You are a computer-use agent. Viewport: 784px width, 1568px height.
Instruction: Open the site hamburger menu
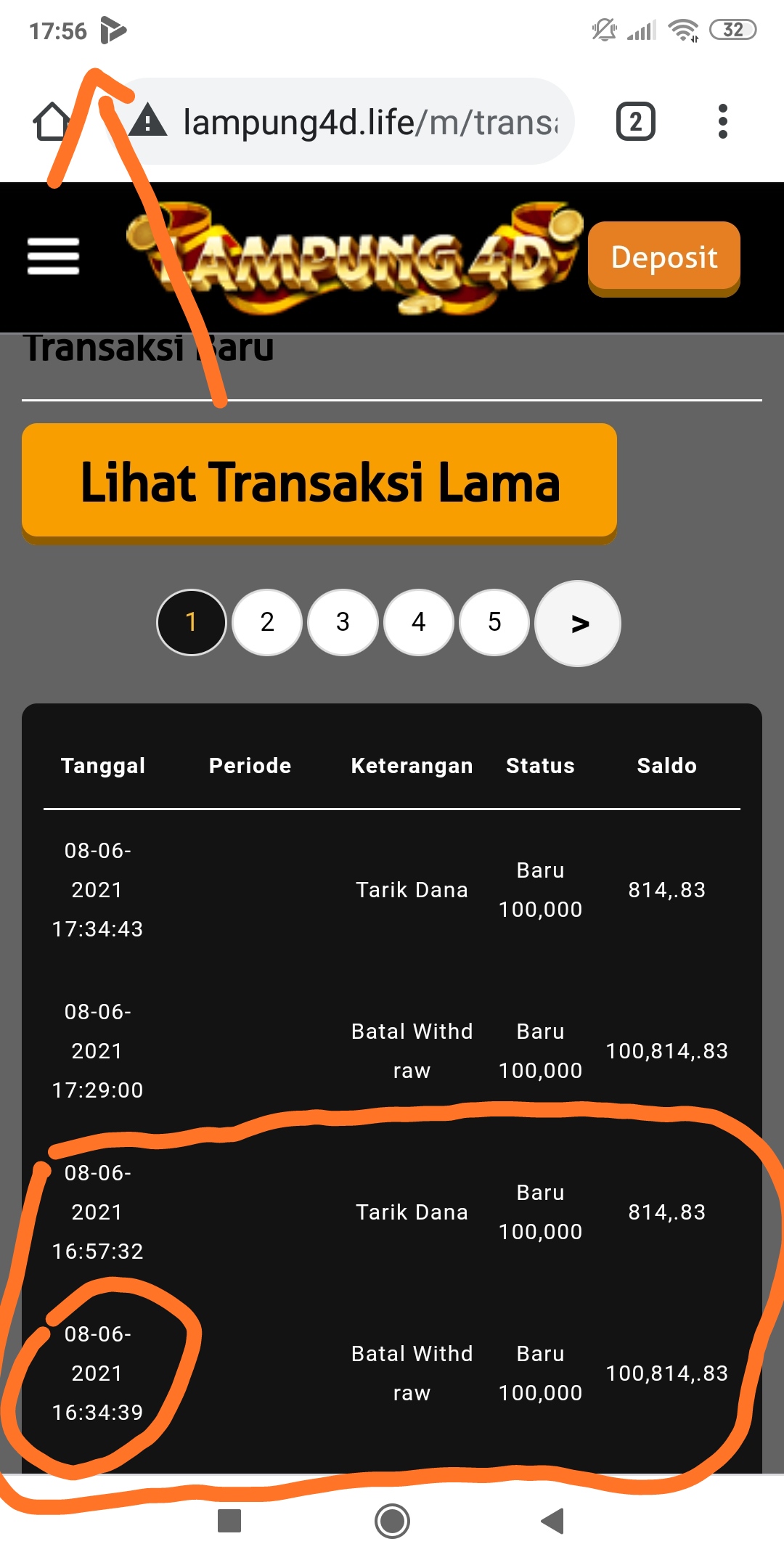point(53,256)
